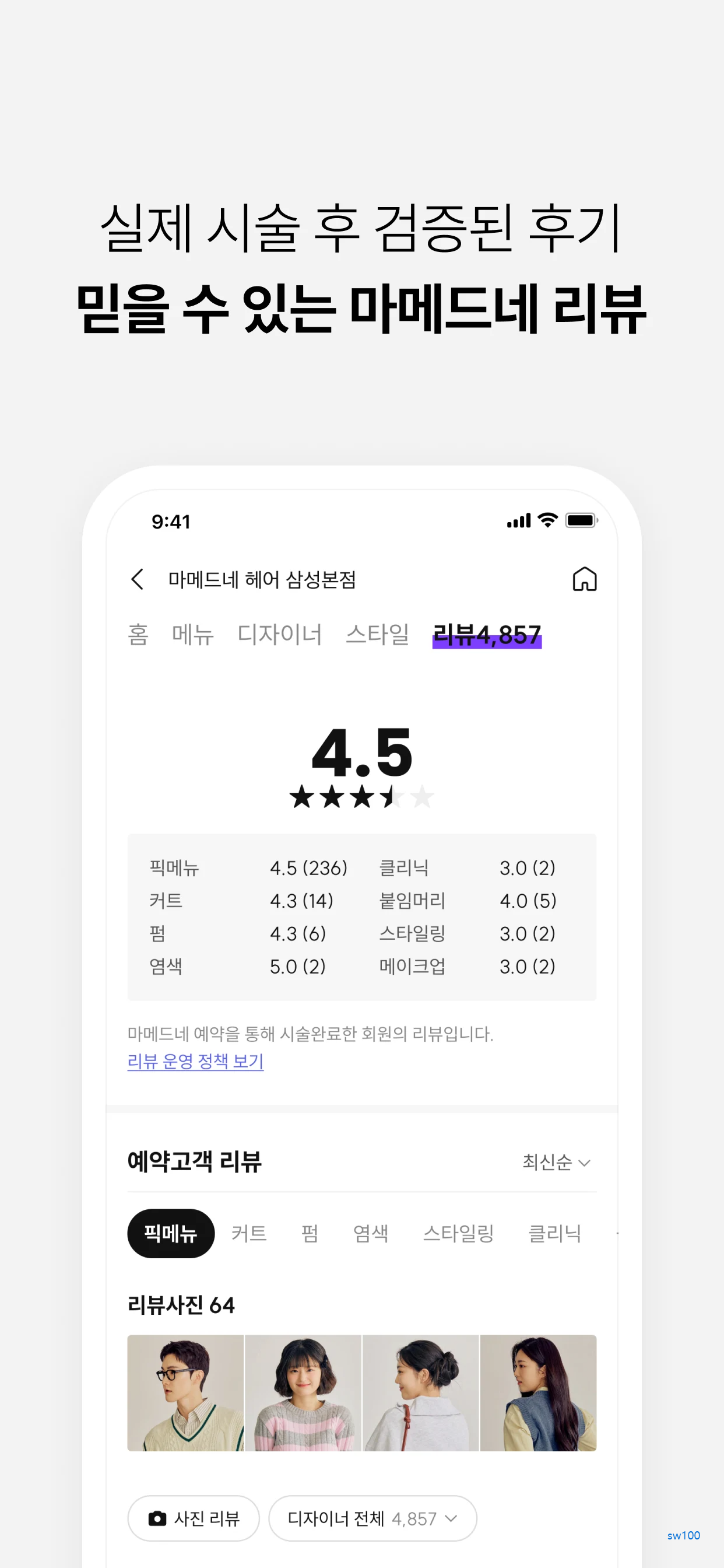This screenshot has width=724, height=1568.
Task: Open the home screen via house icon
Action: [584, 579]
